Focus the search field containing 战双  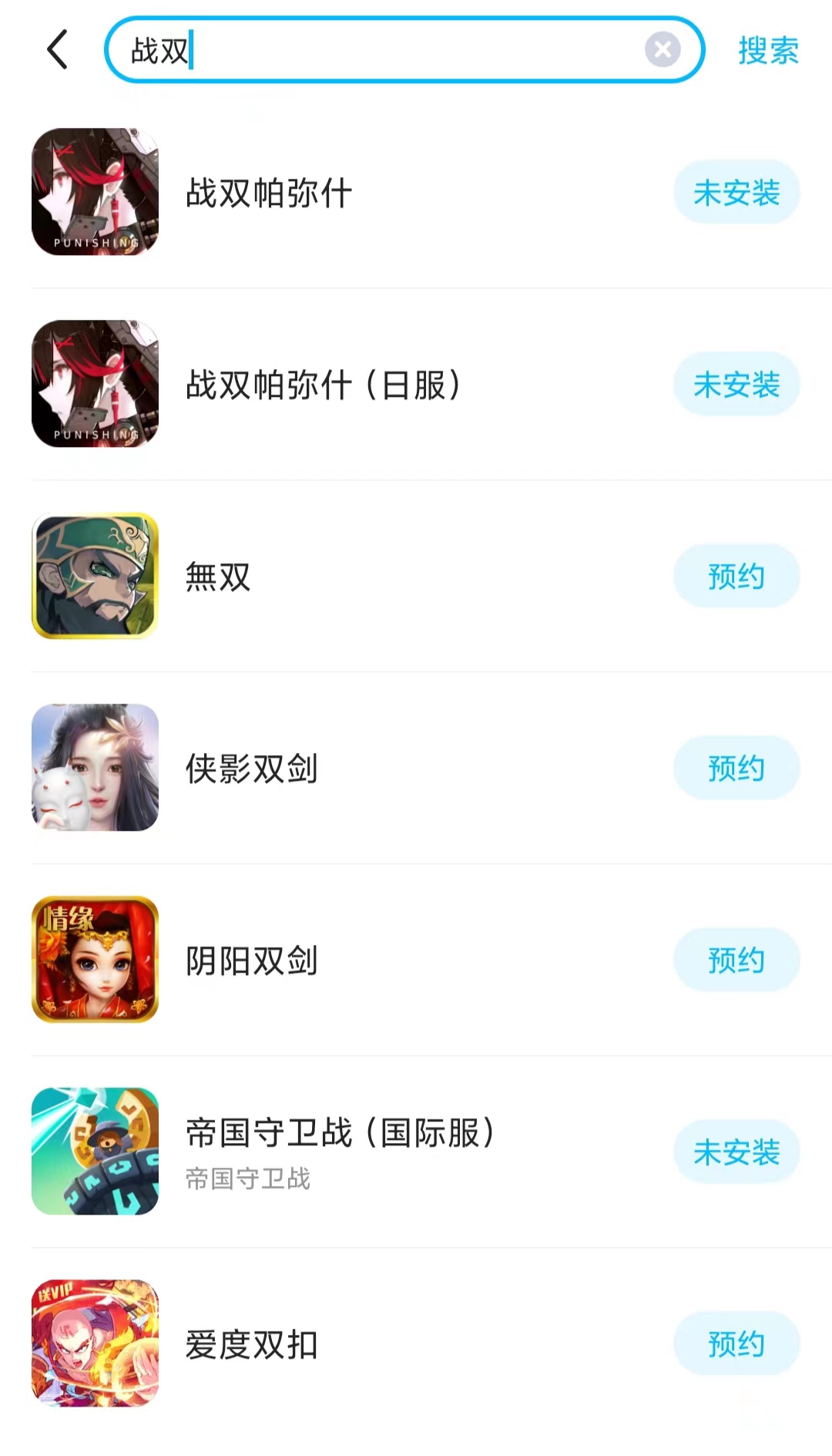[x=385, y=51]
